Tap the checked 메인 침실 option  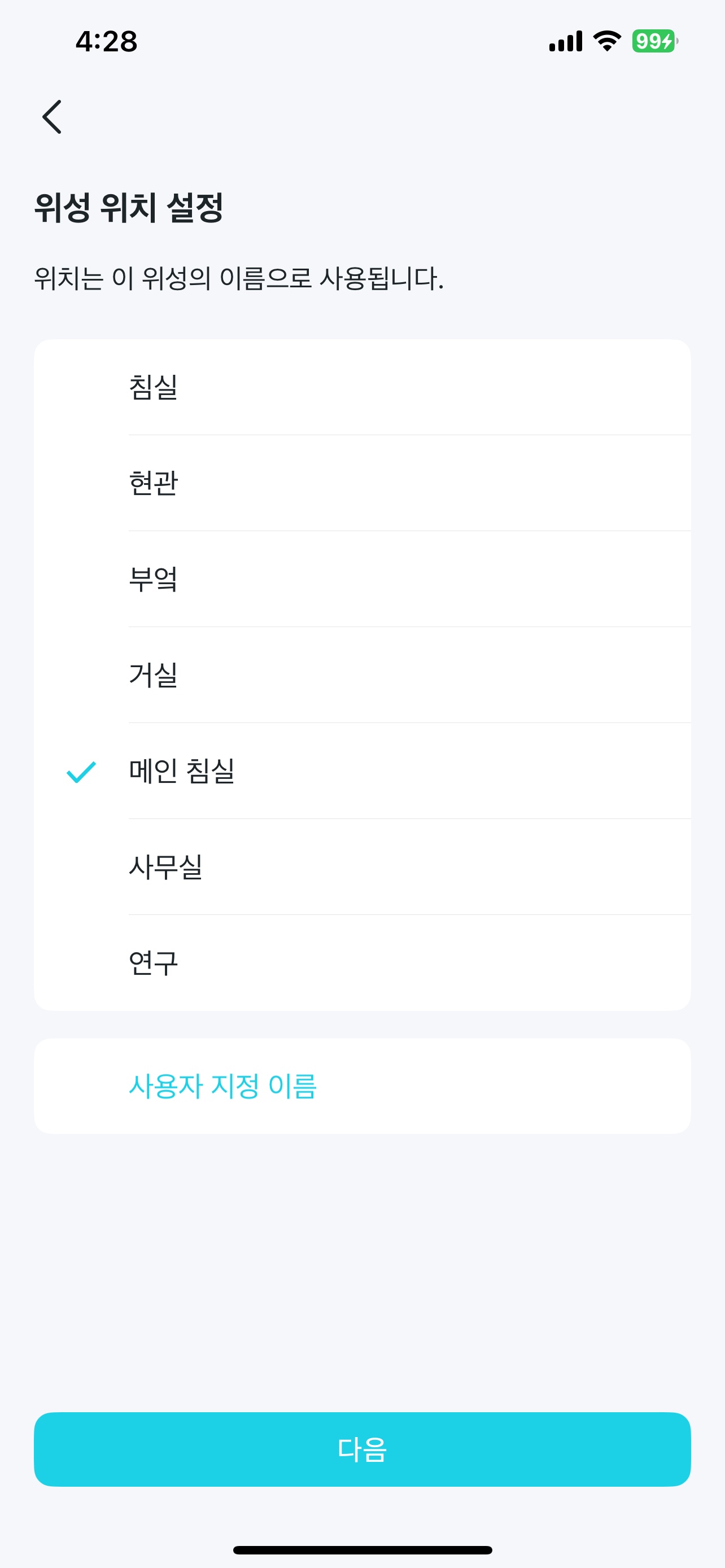point(362,771)
